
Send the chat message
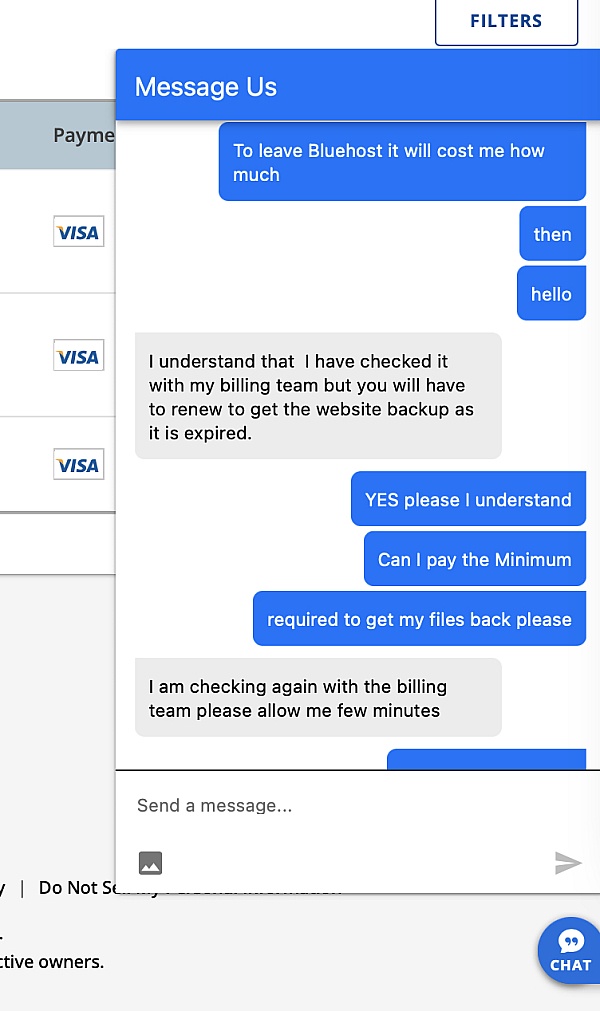568,863
